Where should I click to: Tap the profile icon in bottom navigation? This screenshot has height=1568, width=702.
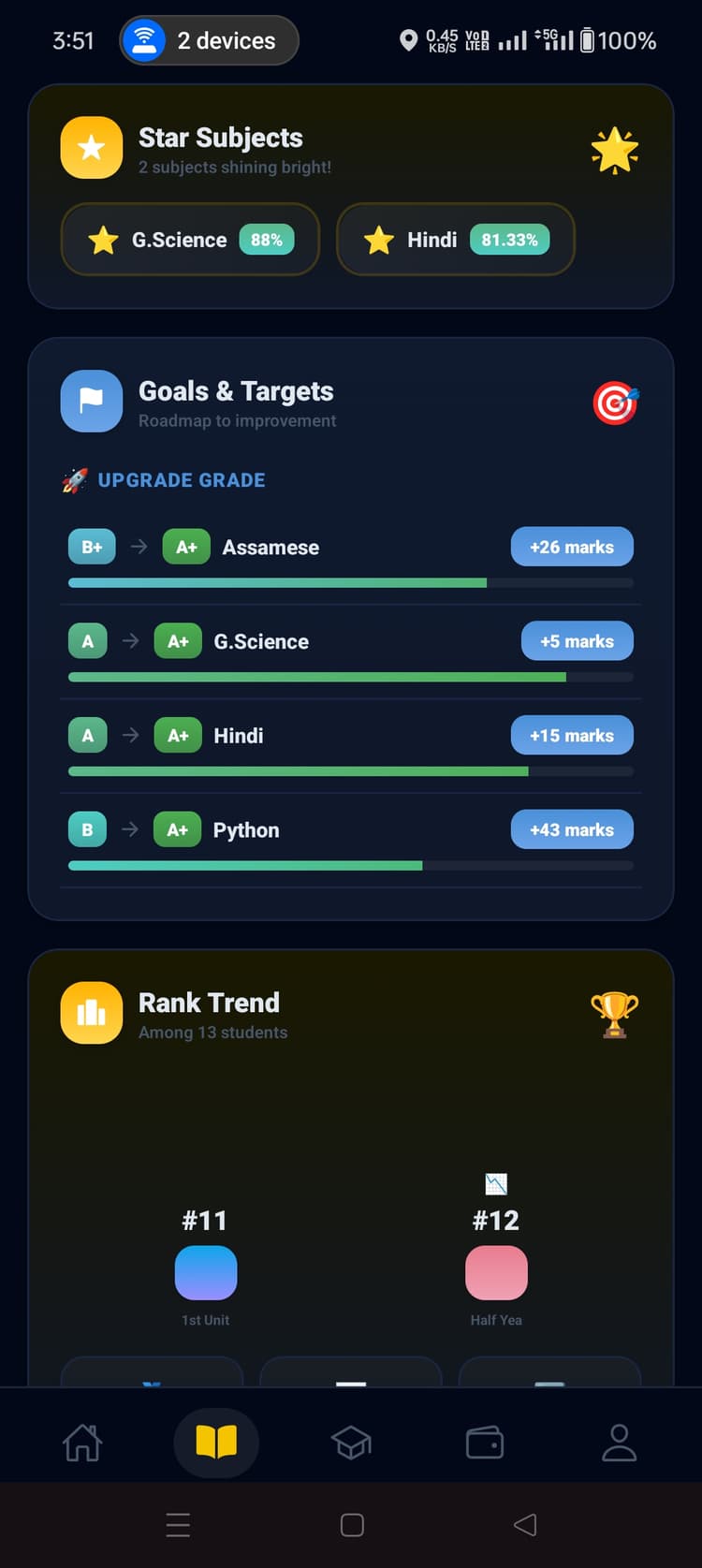click(619, 1443)
